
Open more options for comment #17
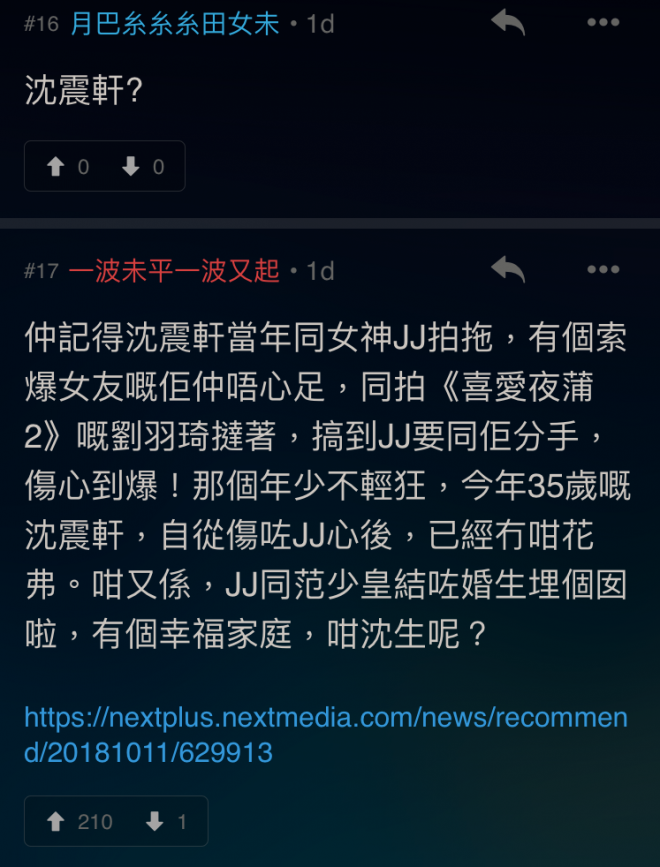point(603,269)
